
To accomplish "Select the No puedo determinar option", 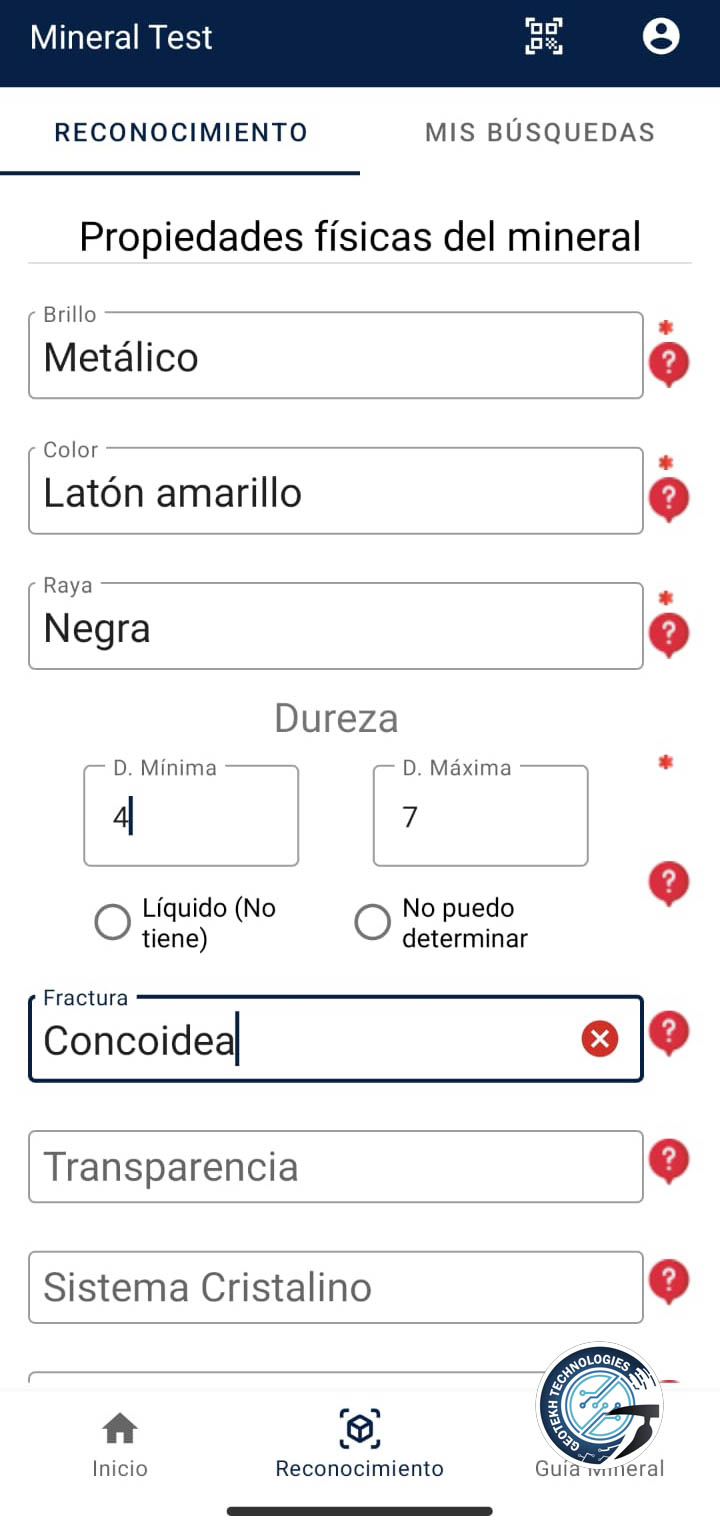I will tap(373, 922).
